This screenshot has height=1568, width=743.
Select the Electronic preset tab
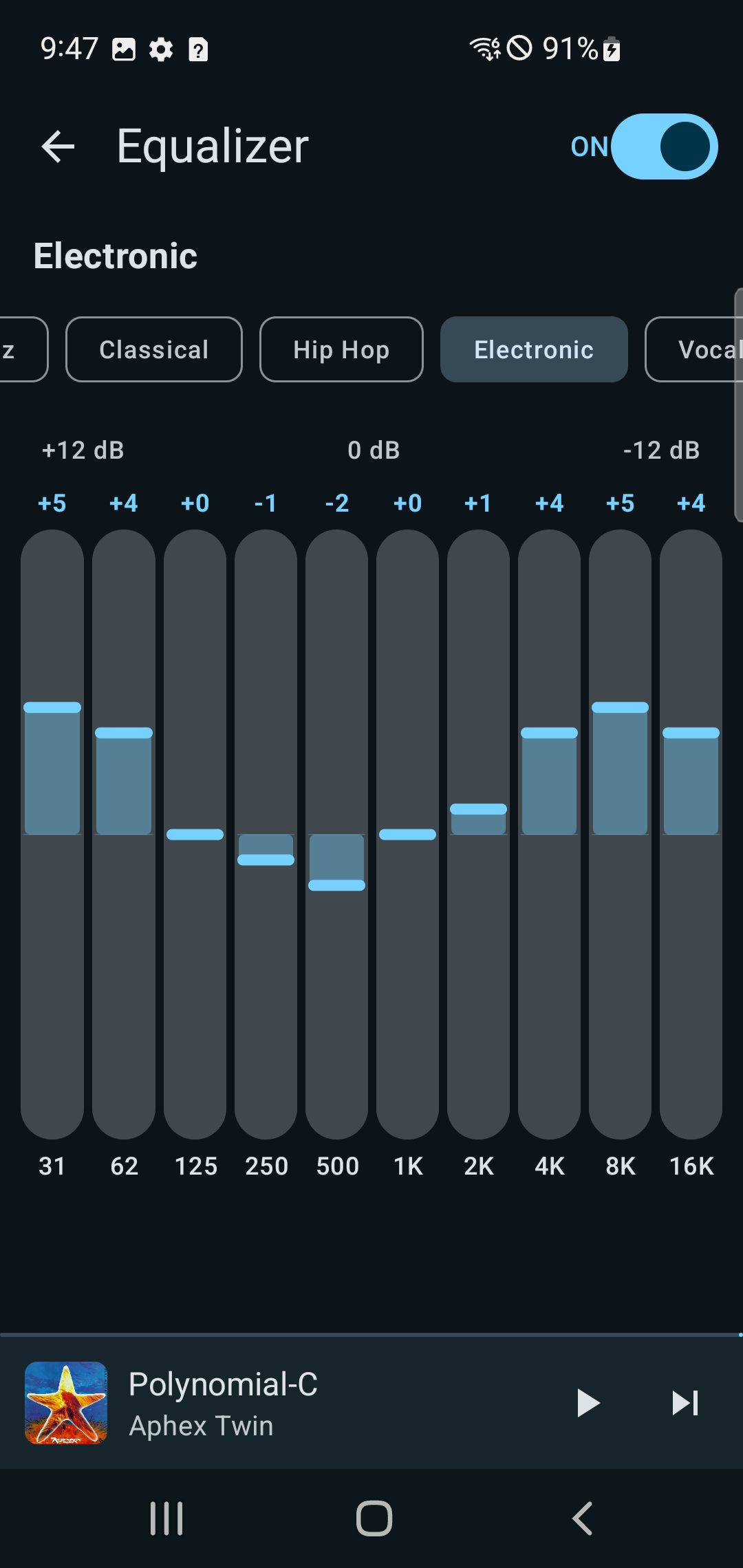tap(534, 349)
